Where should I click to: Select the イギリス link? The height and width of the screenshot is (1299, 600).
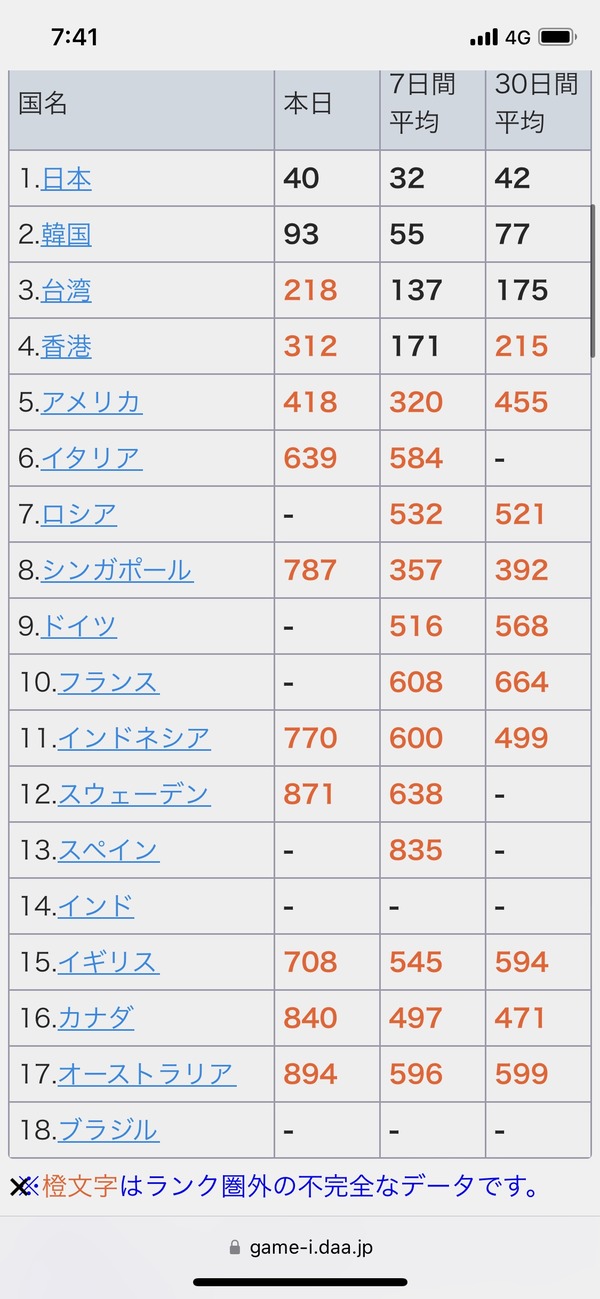(x=108, y=963)
